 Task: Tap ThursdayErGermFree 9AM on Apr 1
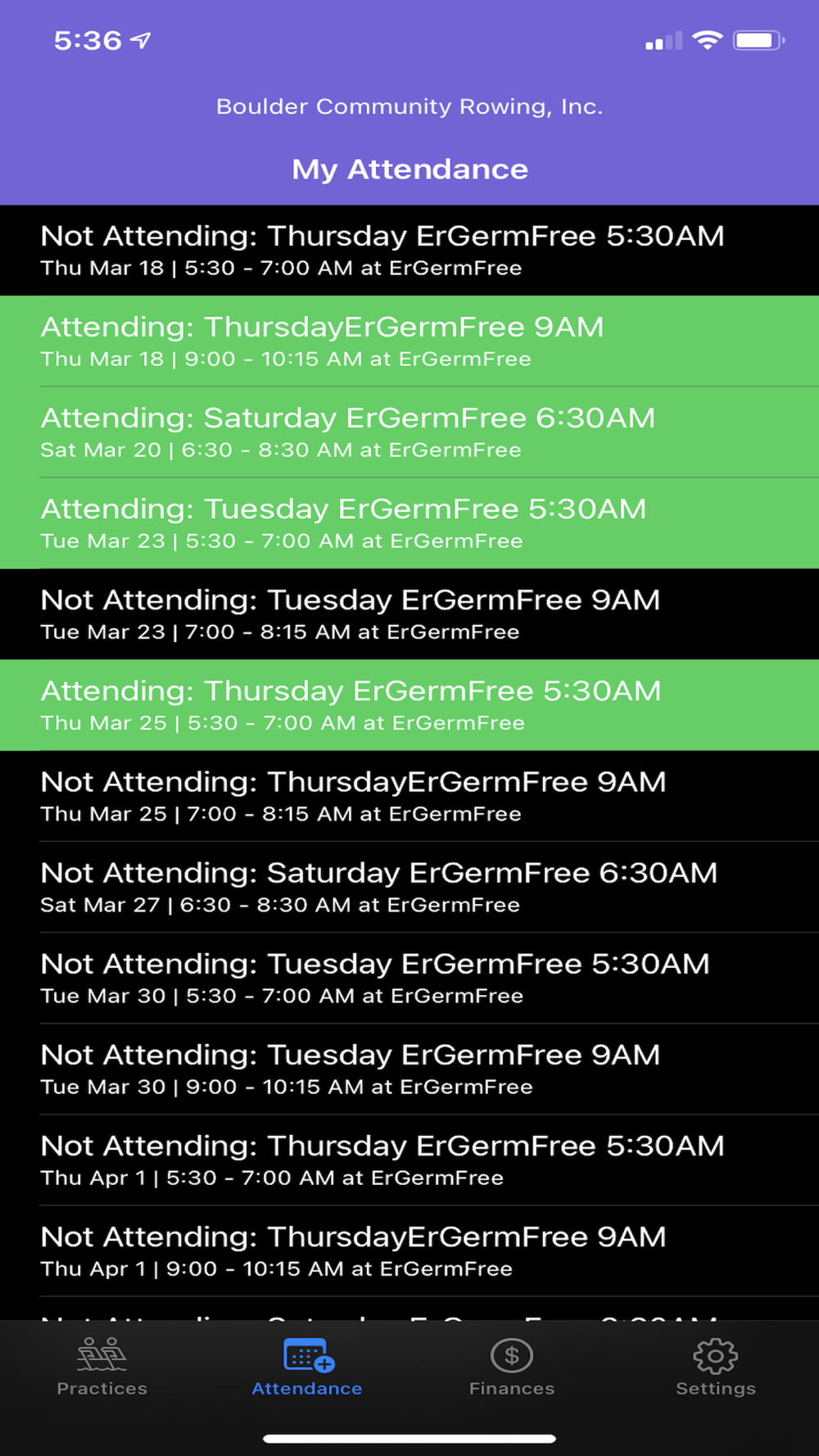pos(409,1250)
